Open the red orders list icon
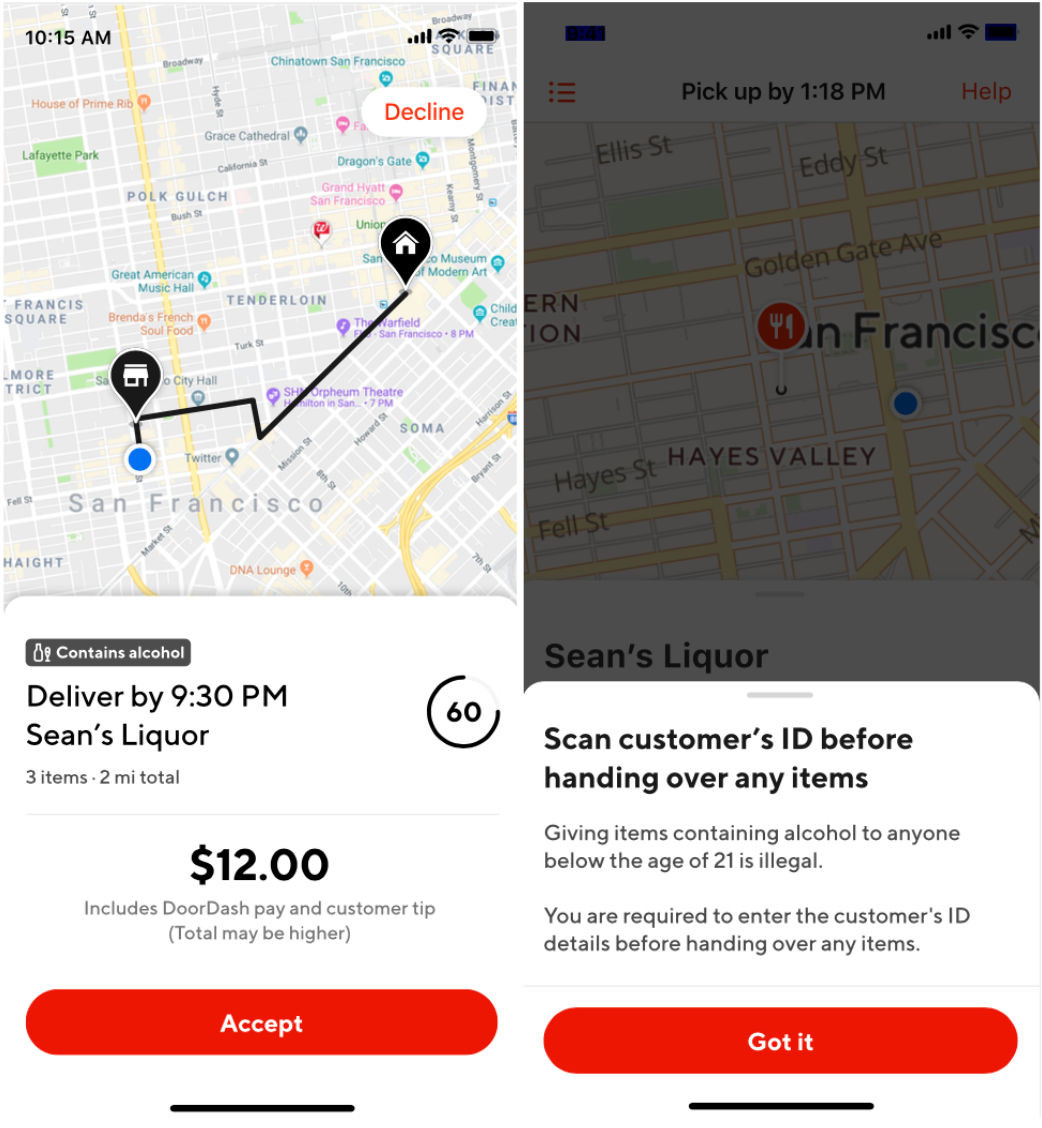Screen dimensions: 1042x1128 tap(562, 91)
